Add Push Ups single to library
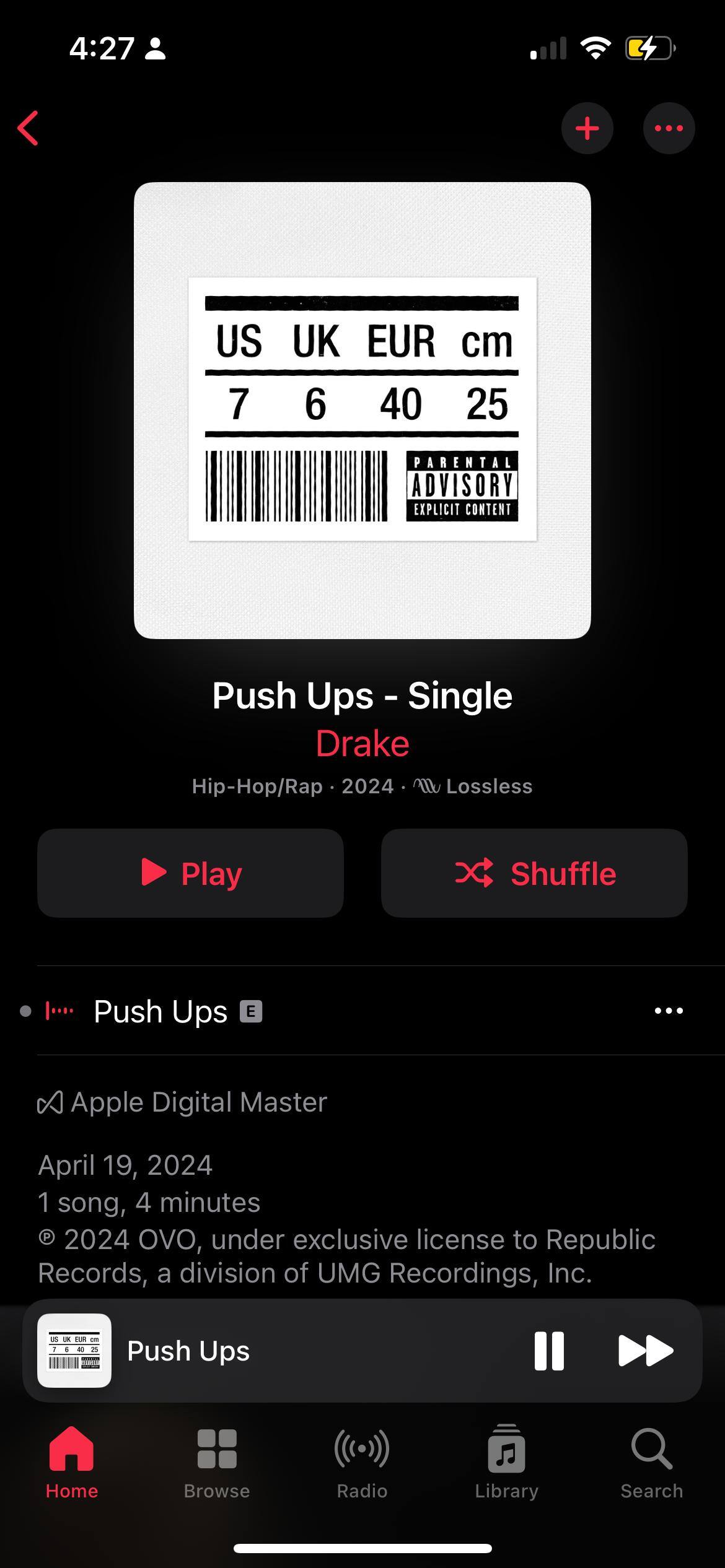 (587, 128)
